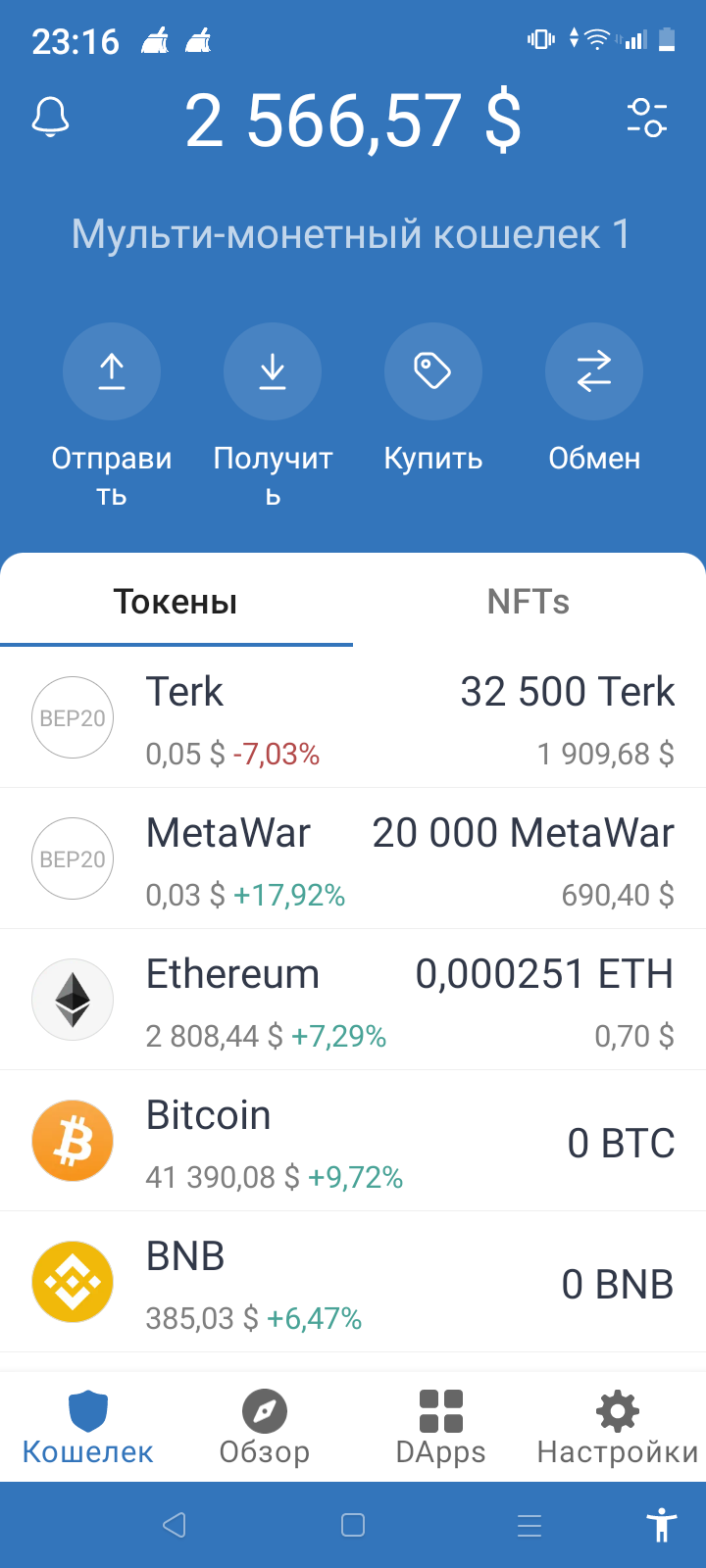
Task: View the Ethereum balance row
Action: pos(353,1002)
